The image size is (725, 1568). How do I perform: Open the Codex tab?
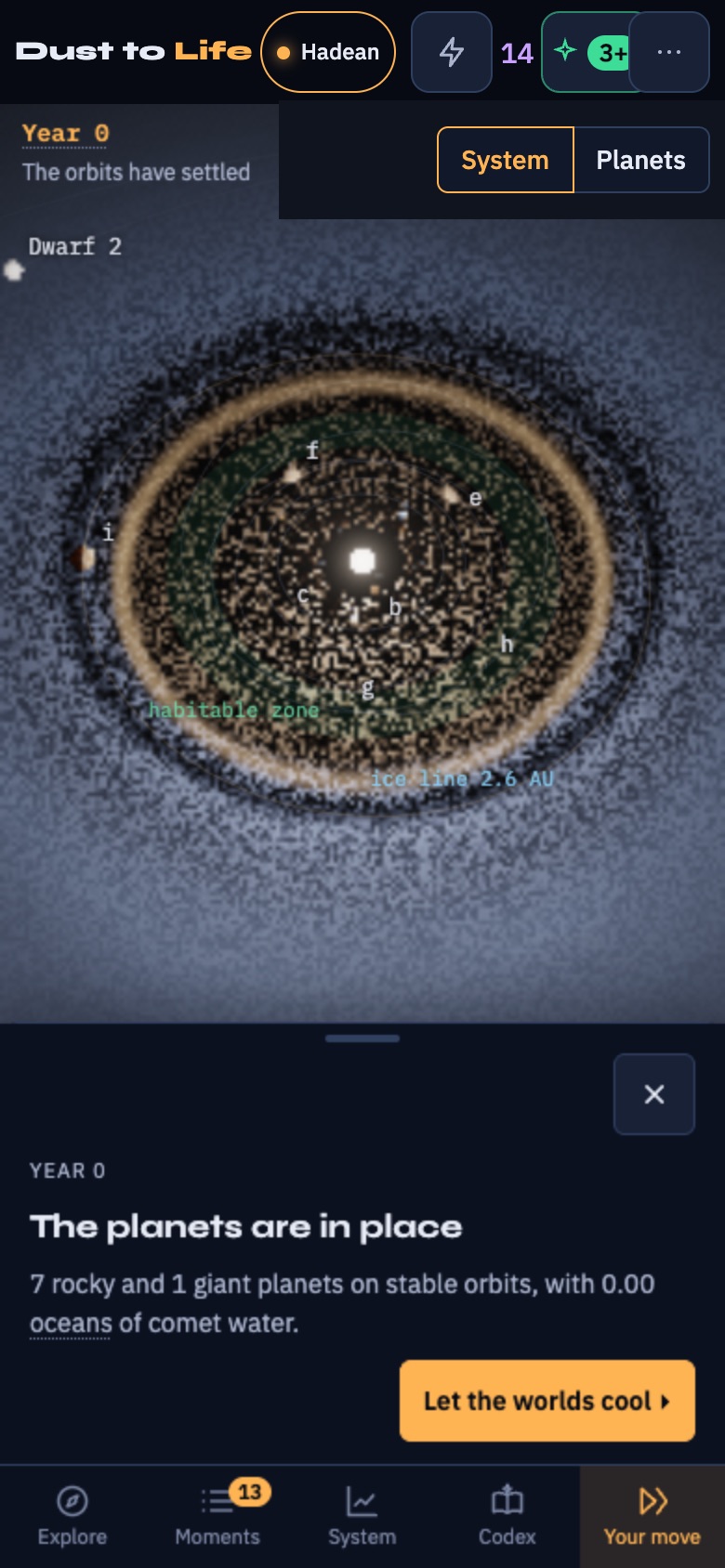coord(507,1517)
